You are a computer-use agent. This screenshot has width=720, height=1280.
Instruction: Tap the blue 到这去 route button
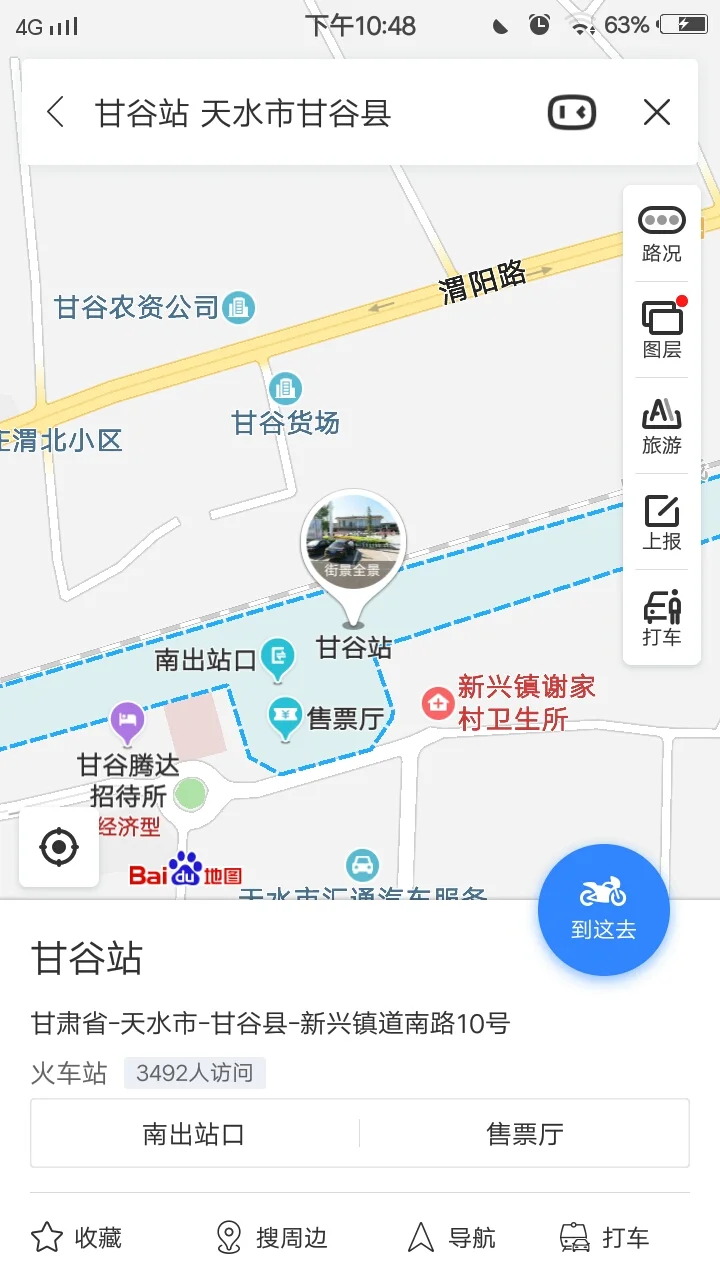603,909
